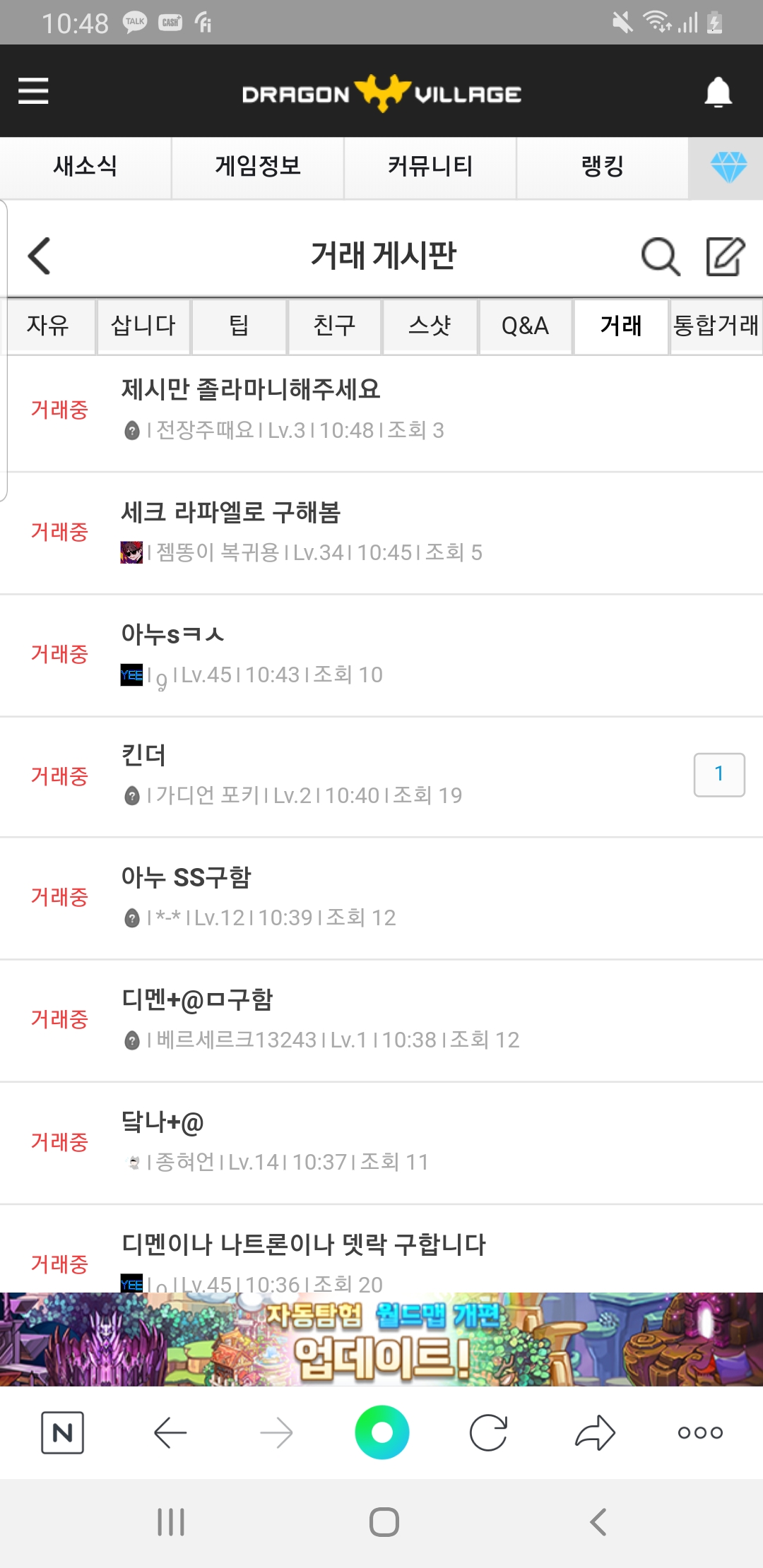Reload the page in browser toolbar
Viewport: 763px width, 1568px height.
click(x=488, y=1432)
